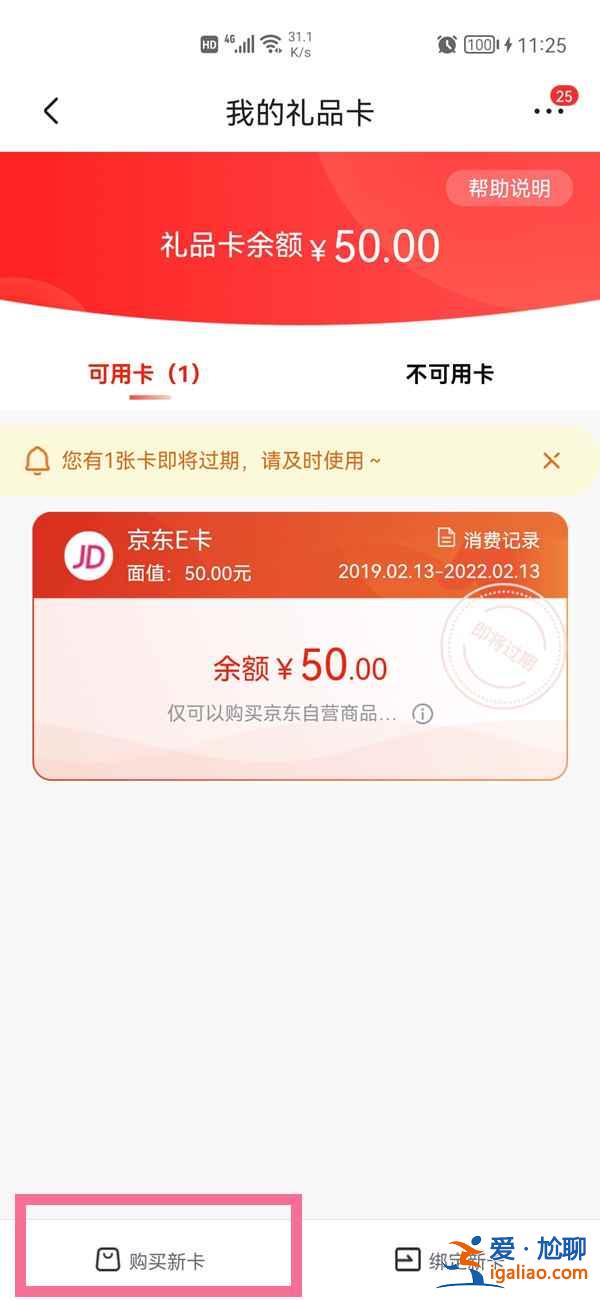Switch to 不可用卡 tab
The image size is (600, 1300).
[x=449, y=375]
